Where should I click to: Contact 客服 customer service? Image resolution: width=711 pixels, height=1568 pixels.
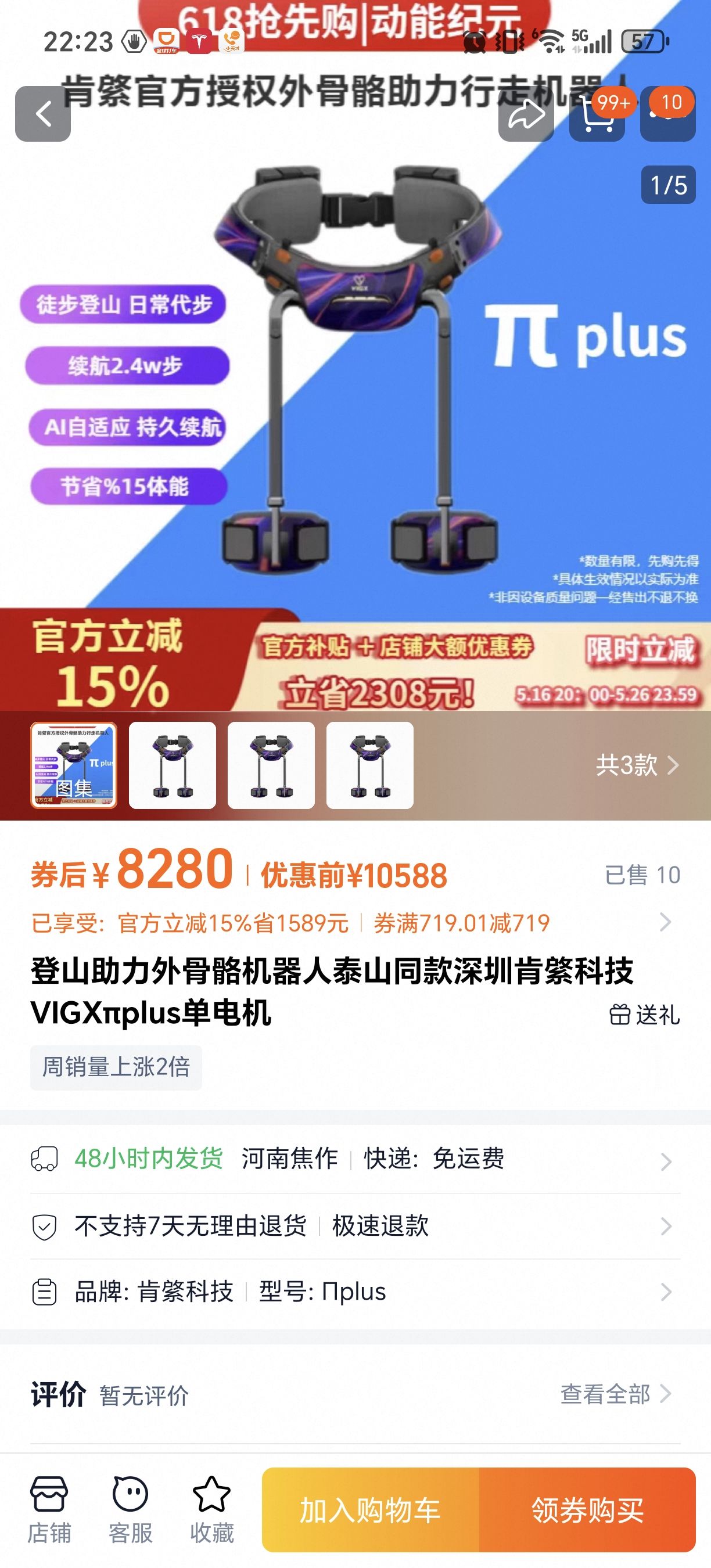(x=130, y=1509)
